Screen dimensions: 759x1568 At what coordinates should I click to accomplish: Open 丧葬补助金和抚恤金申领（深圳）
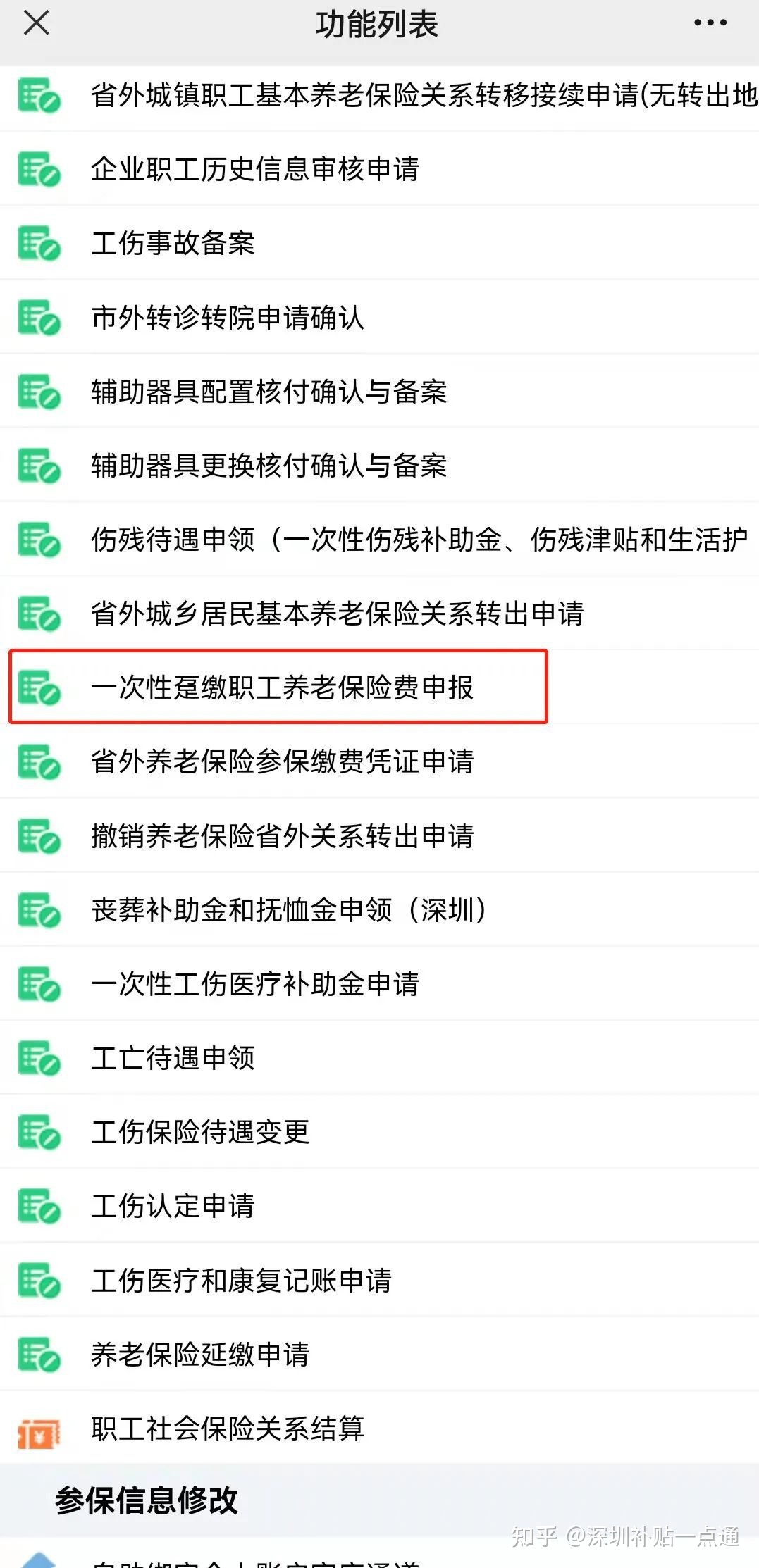click(379, 909)
